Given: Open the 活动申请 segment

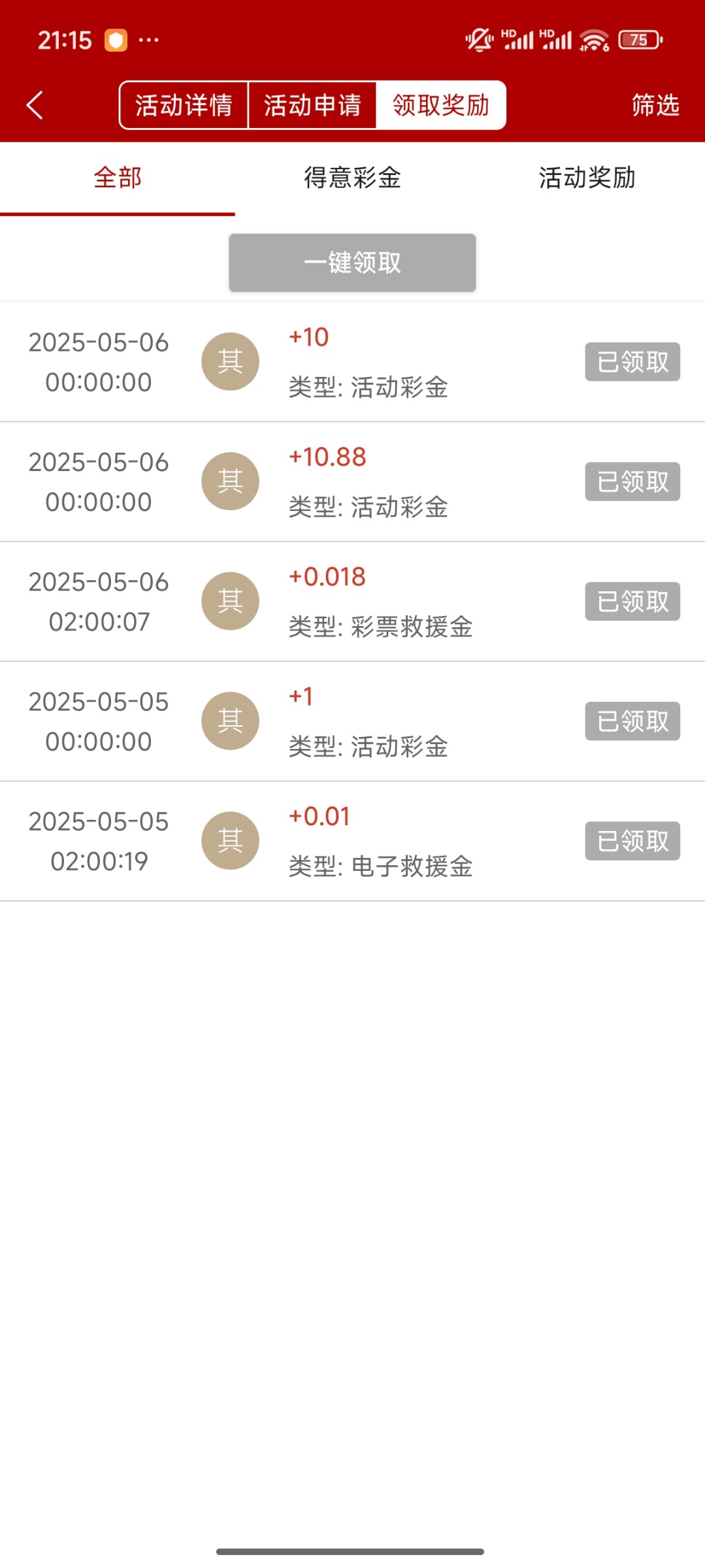Looking at the screenshot, I should point(312,105).
